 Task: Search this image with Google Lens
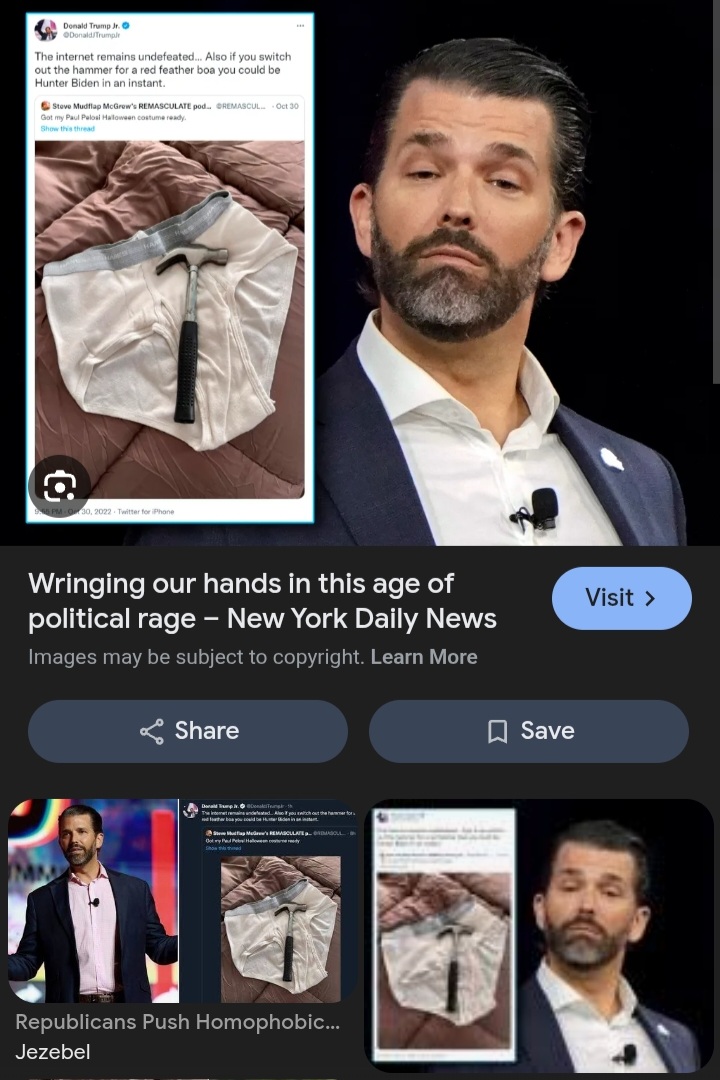point(60,486)
